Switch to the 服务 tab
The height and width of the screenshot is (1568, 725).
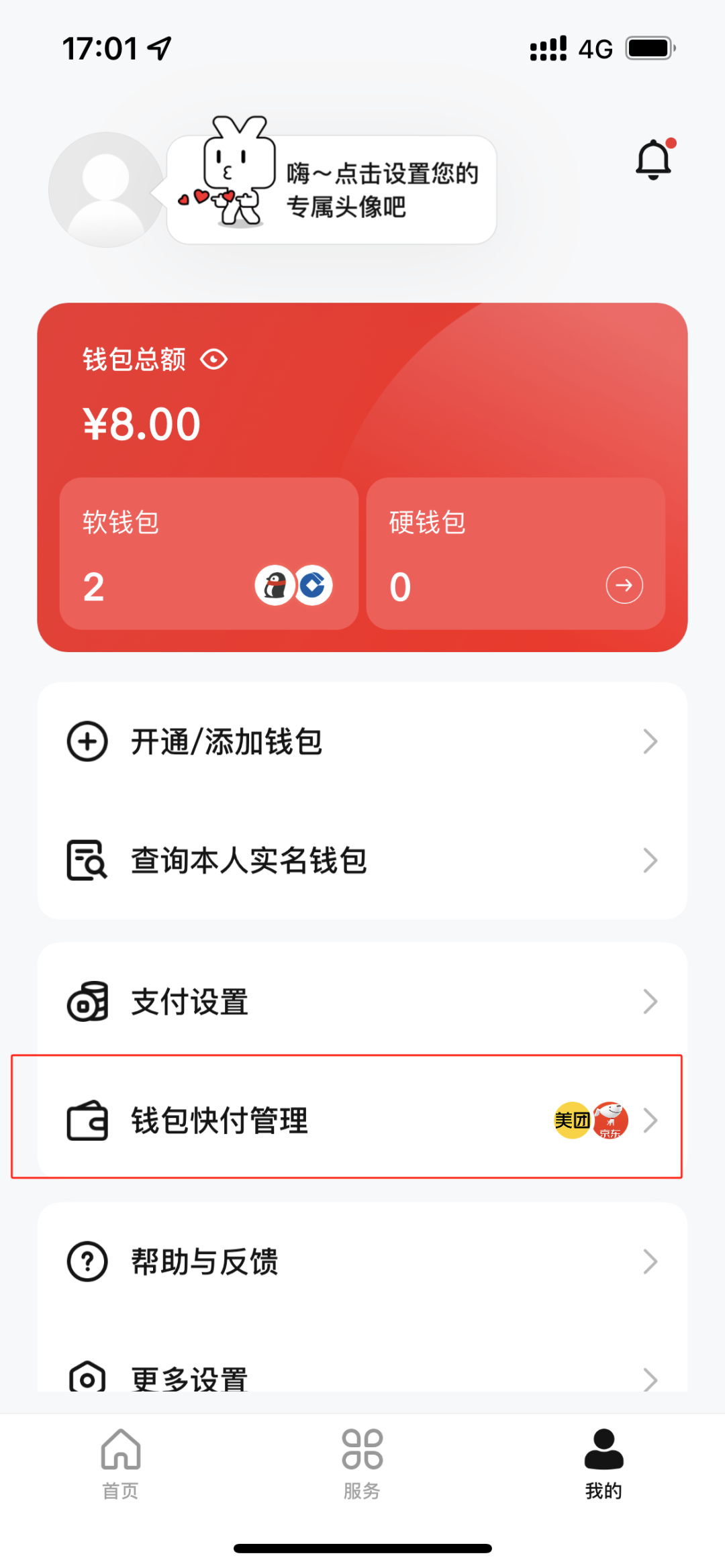(362, 1464)
